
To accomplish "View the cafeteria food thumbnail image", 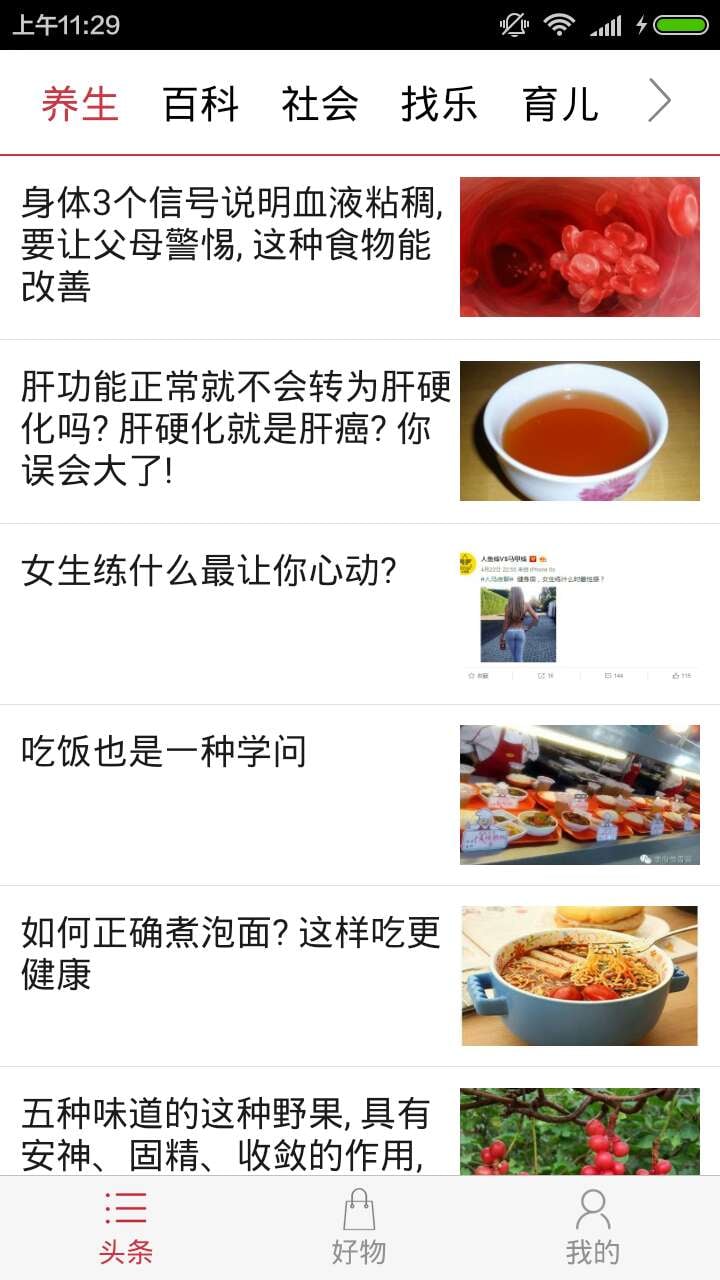I will coord(578,793).
